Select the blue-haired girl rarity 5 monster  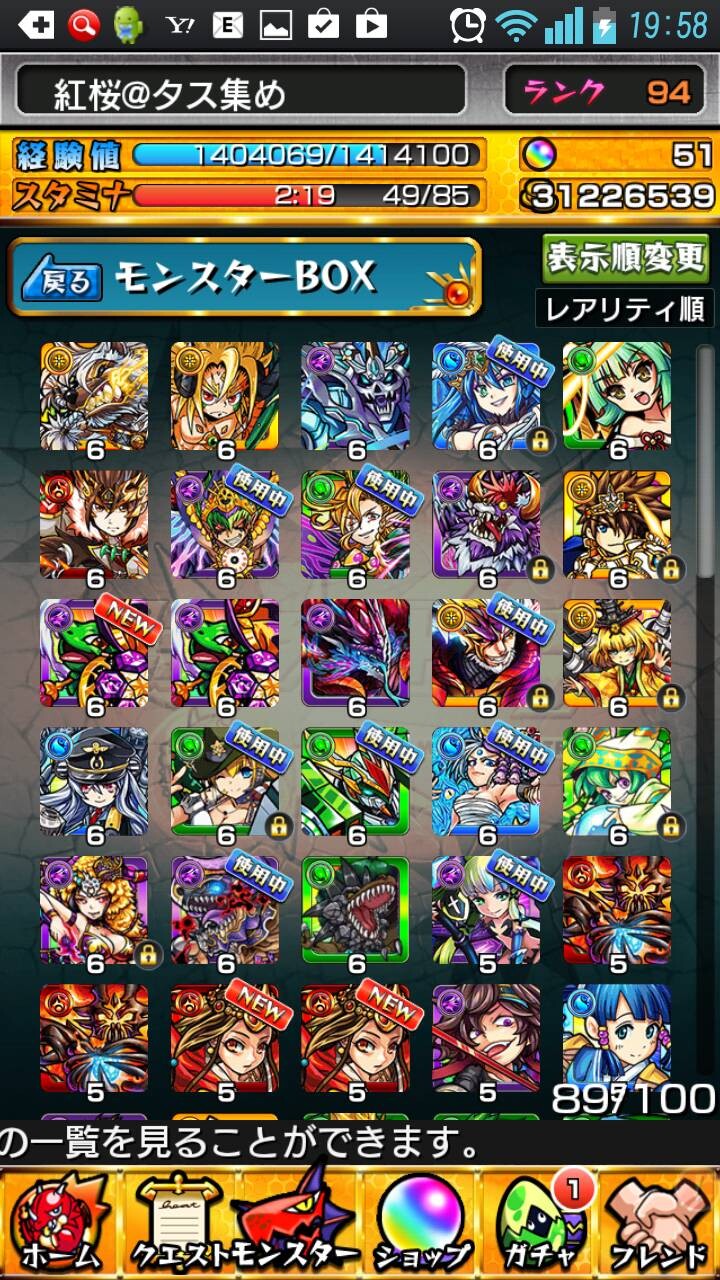[x=617, y=1038]
